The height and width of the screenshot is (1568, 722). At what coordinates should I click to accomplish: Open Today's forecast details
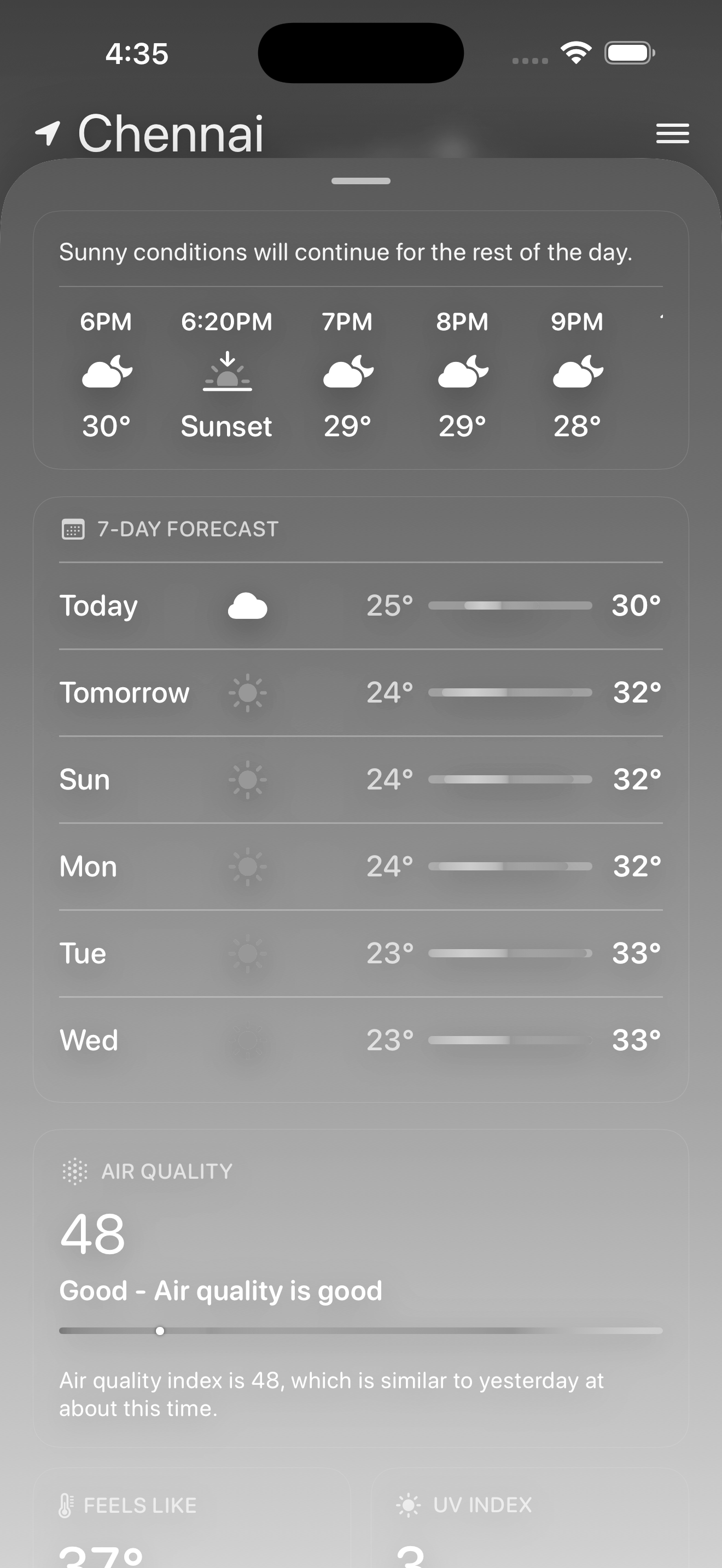(x=360, y=606)
